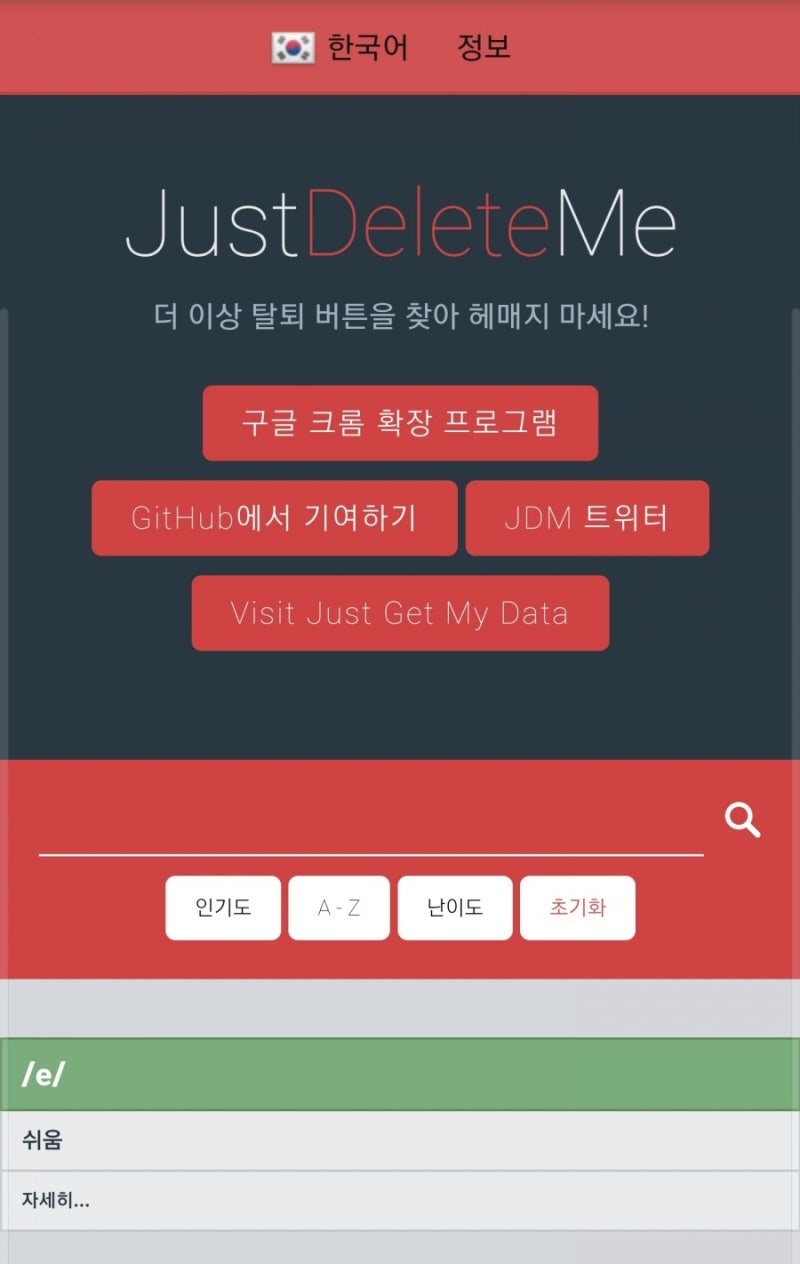Expand the language selector via the flag

pyautogui.click(x=293, y=46)
